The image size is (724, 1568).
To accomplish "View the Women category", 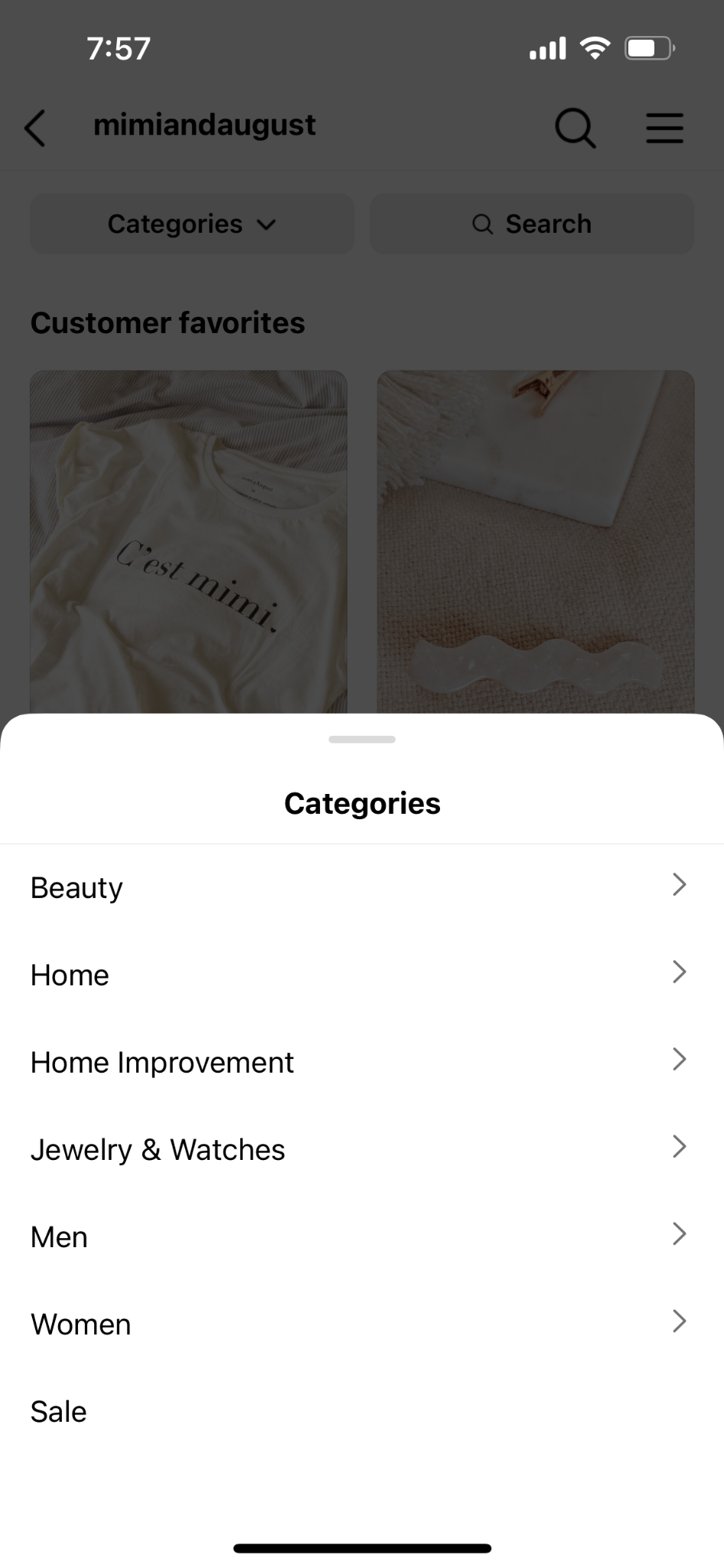I will [361, 1324].
